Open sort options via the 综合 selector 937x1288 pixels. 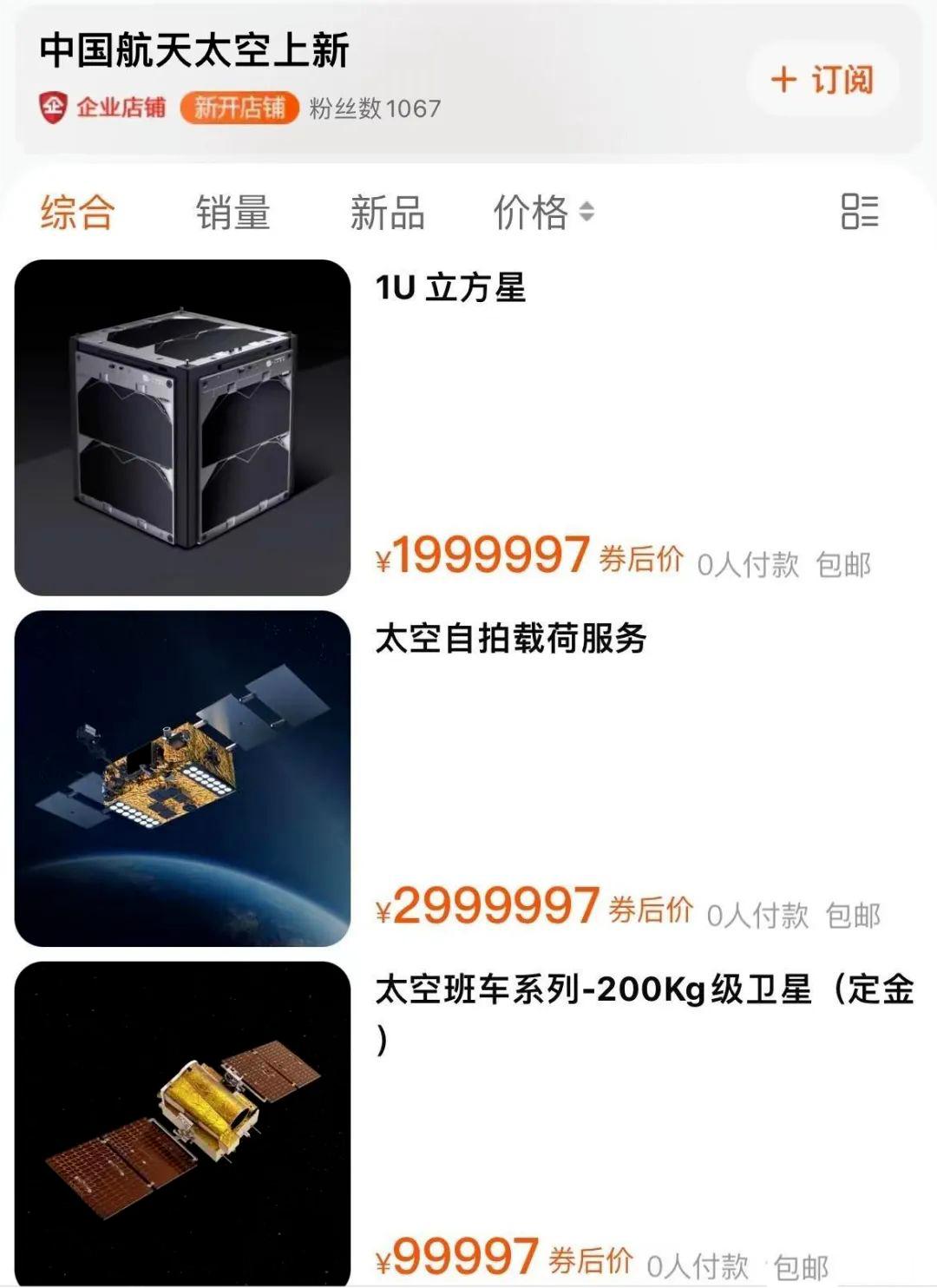tap(76, 211)
